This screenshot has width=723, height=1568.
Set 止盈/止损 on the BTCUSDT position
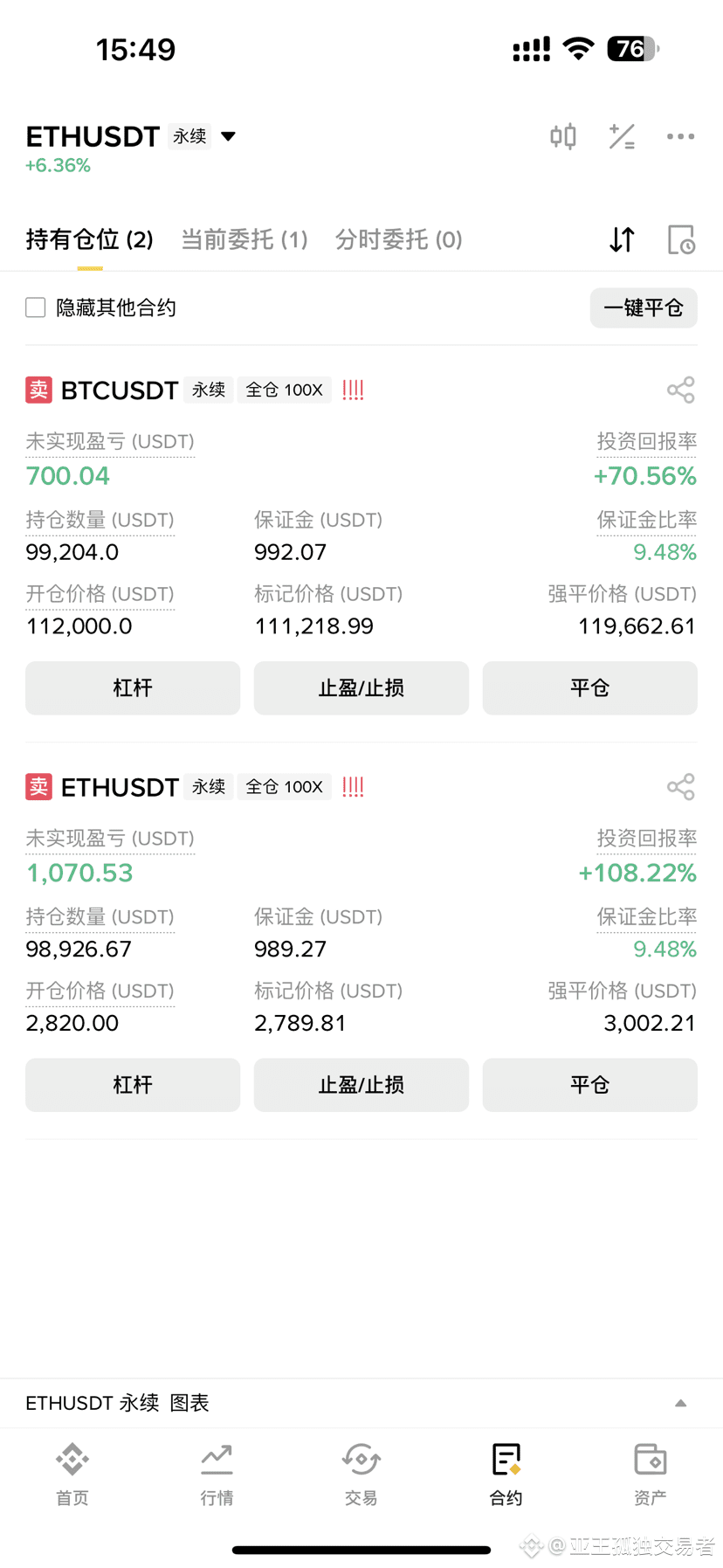[361, 688]
